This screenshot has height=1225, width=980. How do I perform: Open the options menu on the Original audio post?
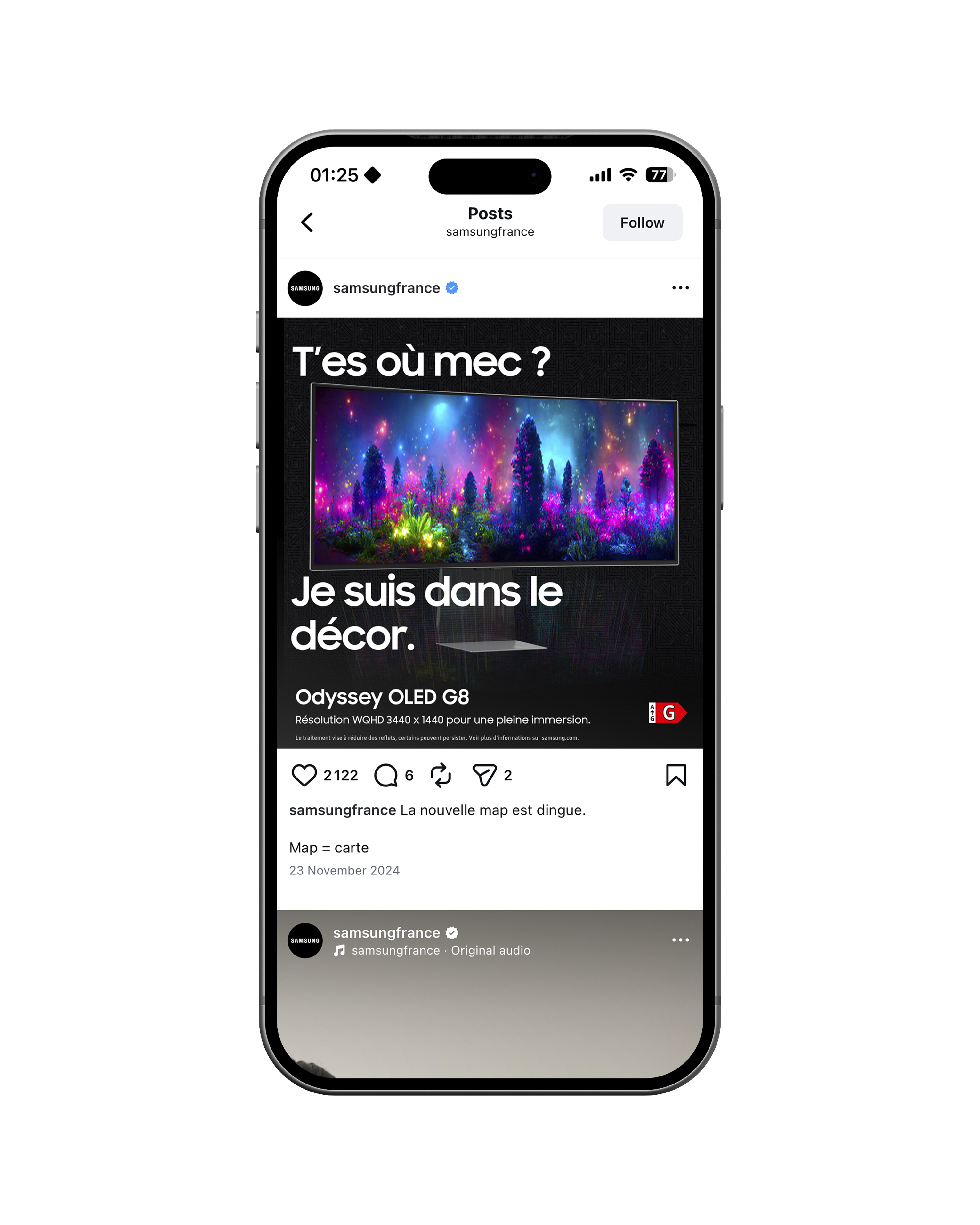tap(680, 940)
